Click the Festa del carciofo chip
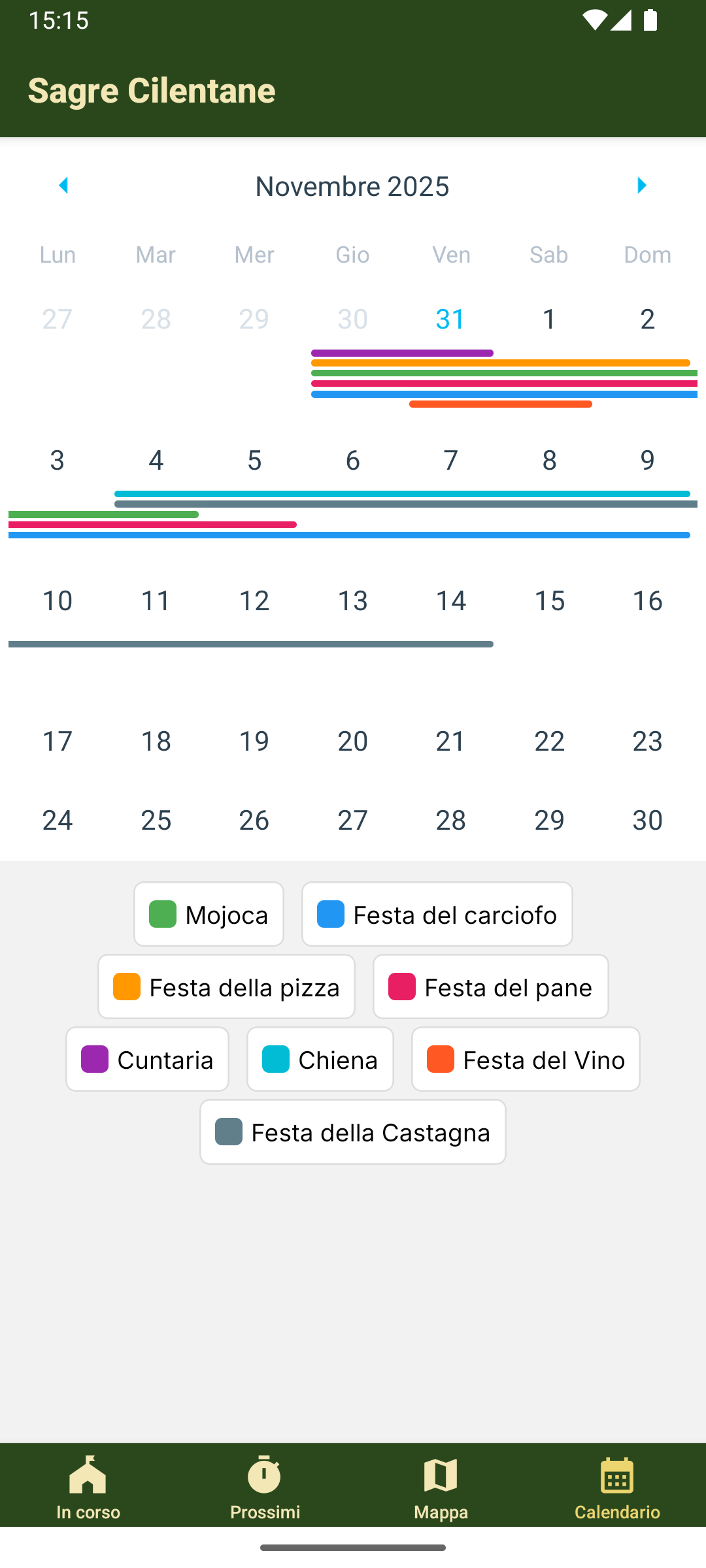 (x=437, y=914)
